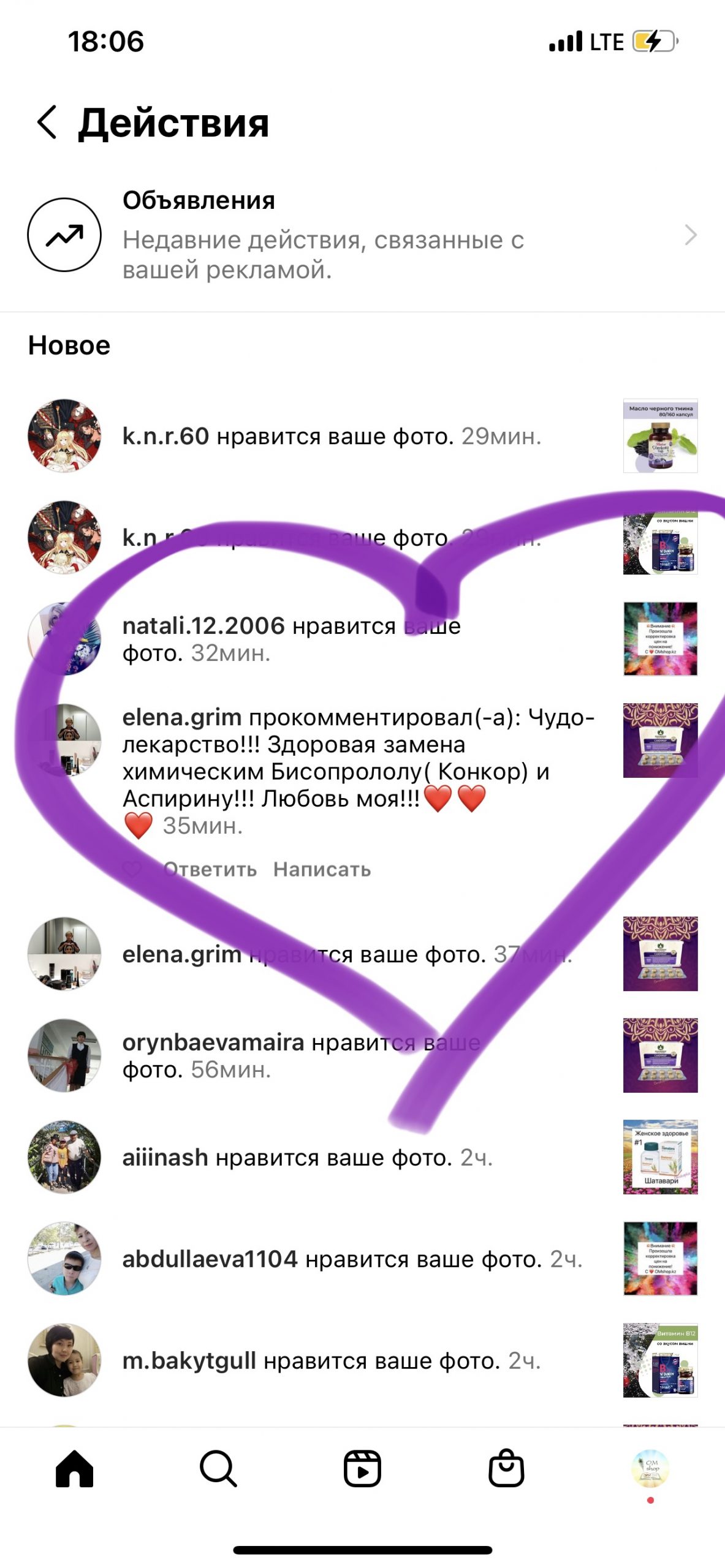This screenshot has width=725, height=1568.
Task: View the Шатавари post thumbnail
Action: tap(660, 1157)
